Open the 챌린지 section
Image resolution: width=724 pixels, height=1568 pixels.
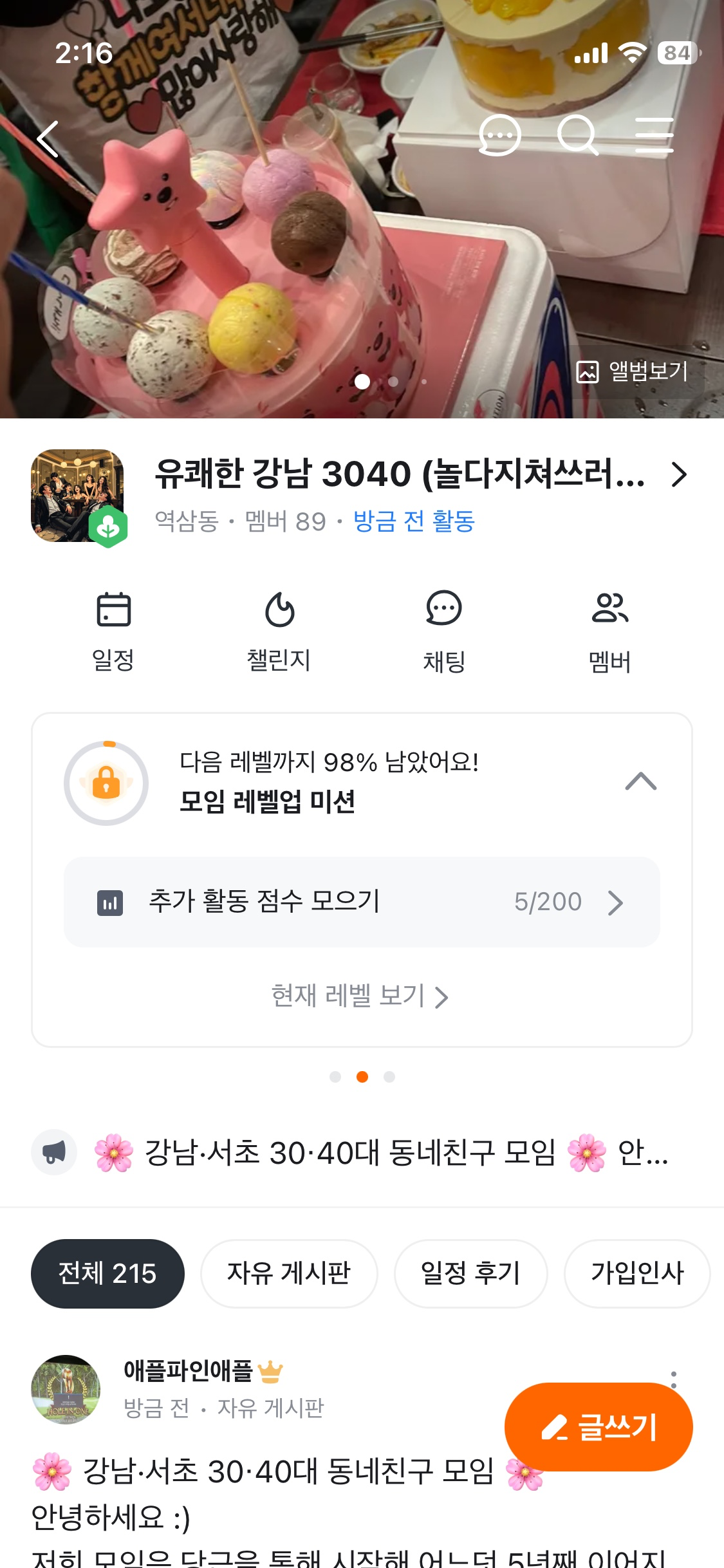pyautogui.click(x=279, y=631)
